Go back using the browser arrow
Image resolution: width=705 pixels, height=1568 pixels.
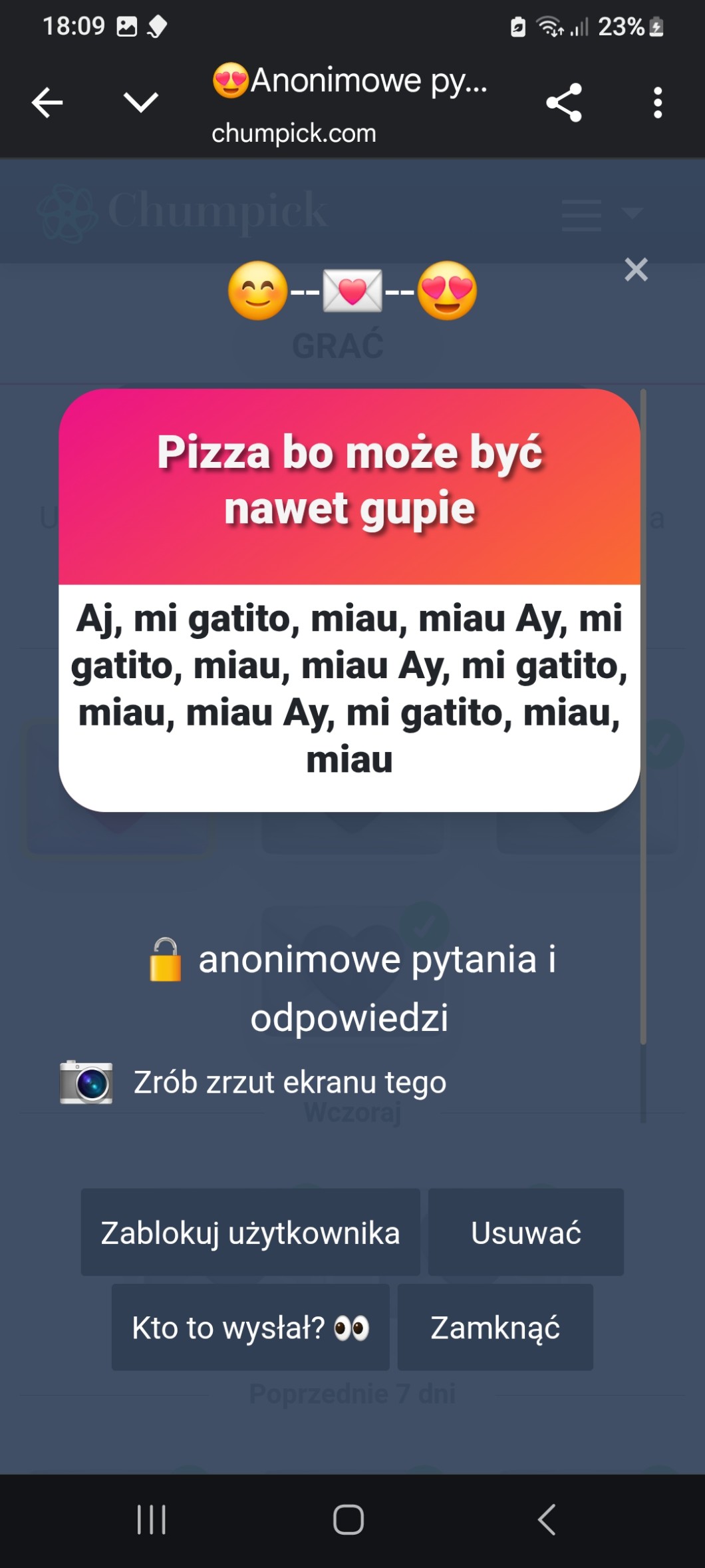click(x=47, y=103)
